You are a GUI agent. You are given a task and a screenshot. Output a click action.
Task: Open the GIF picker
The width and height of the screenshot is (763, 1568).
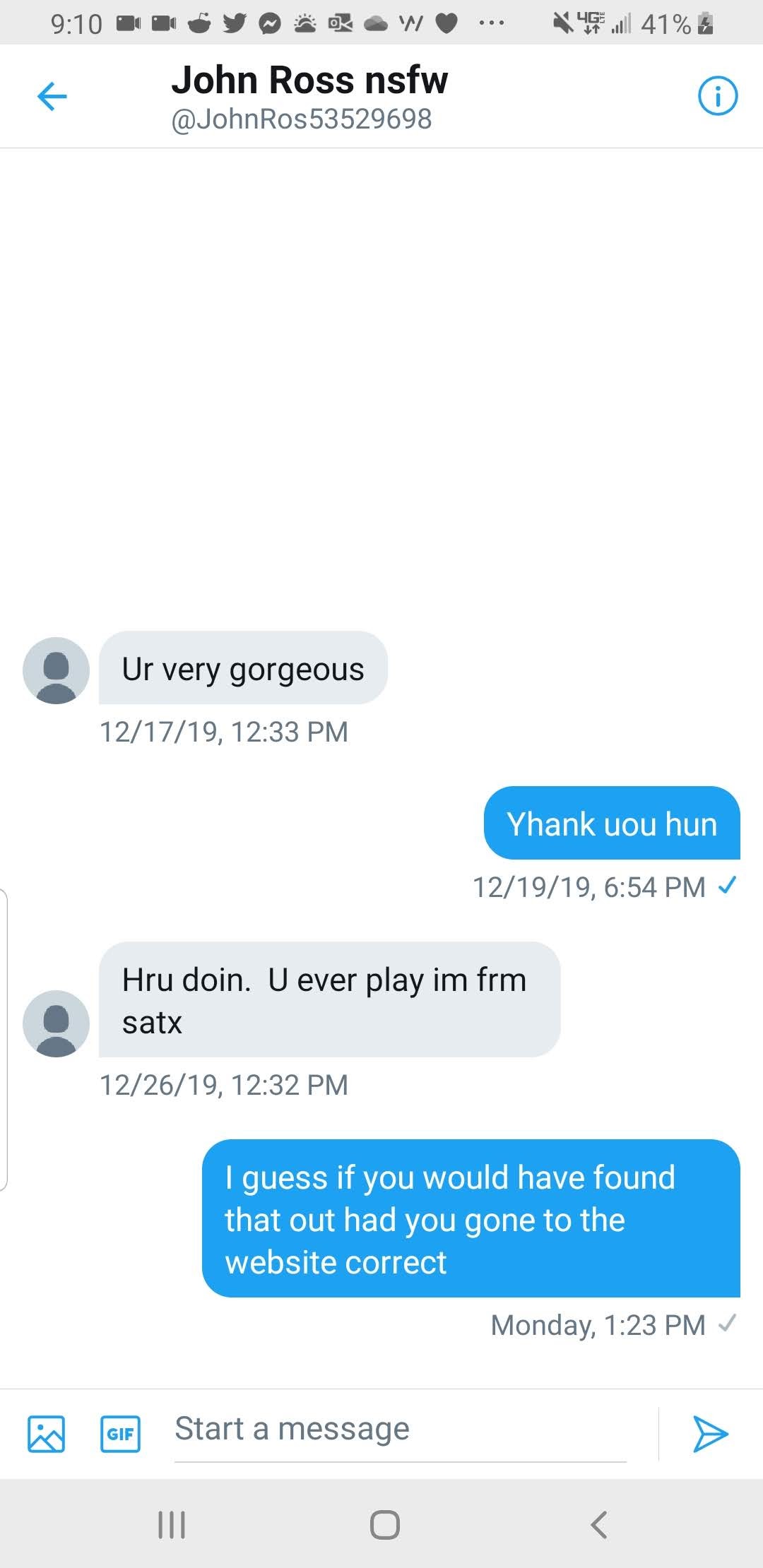pyautogui.click(x=120, y=1433)
